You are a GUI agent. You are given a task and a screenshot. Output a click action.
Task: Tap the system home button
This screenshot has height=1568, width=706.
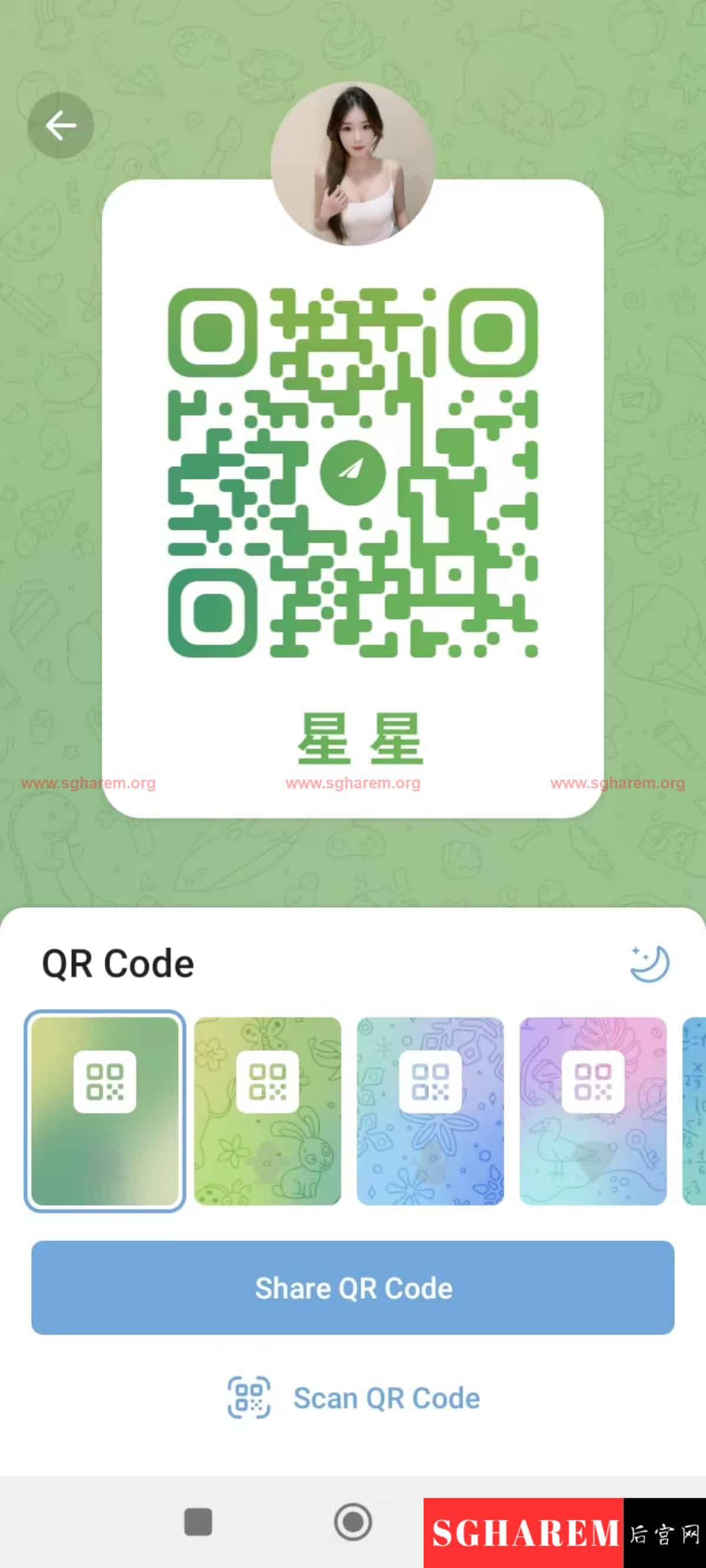pyautogui.click(x=352, y=1522)
